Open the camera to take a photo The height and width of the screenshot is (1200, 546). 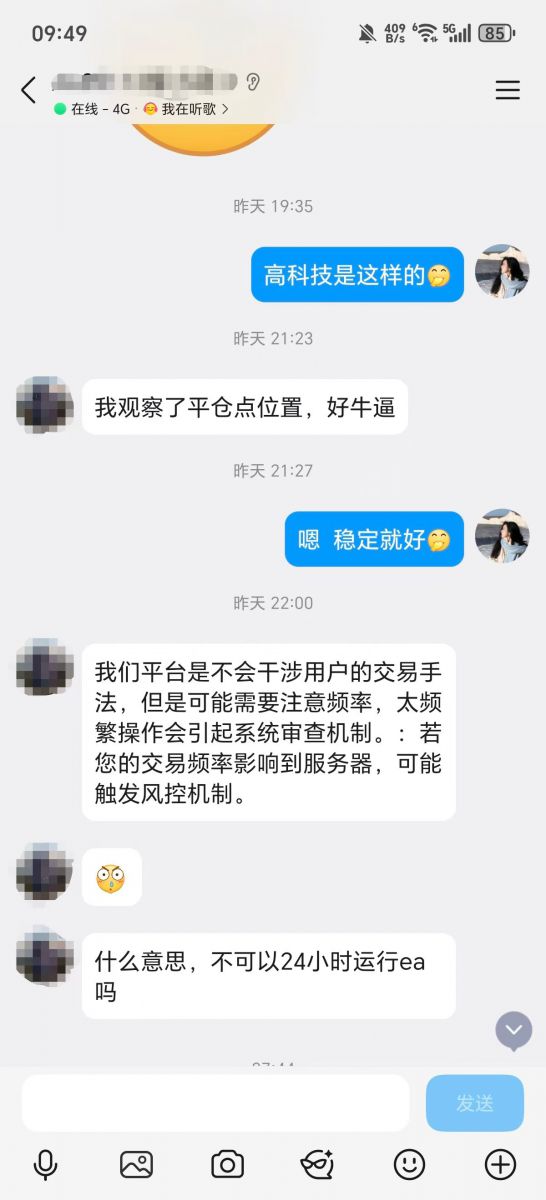(x=227, y=1164)
